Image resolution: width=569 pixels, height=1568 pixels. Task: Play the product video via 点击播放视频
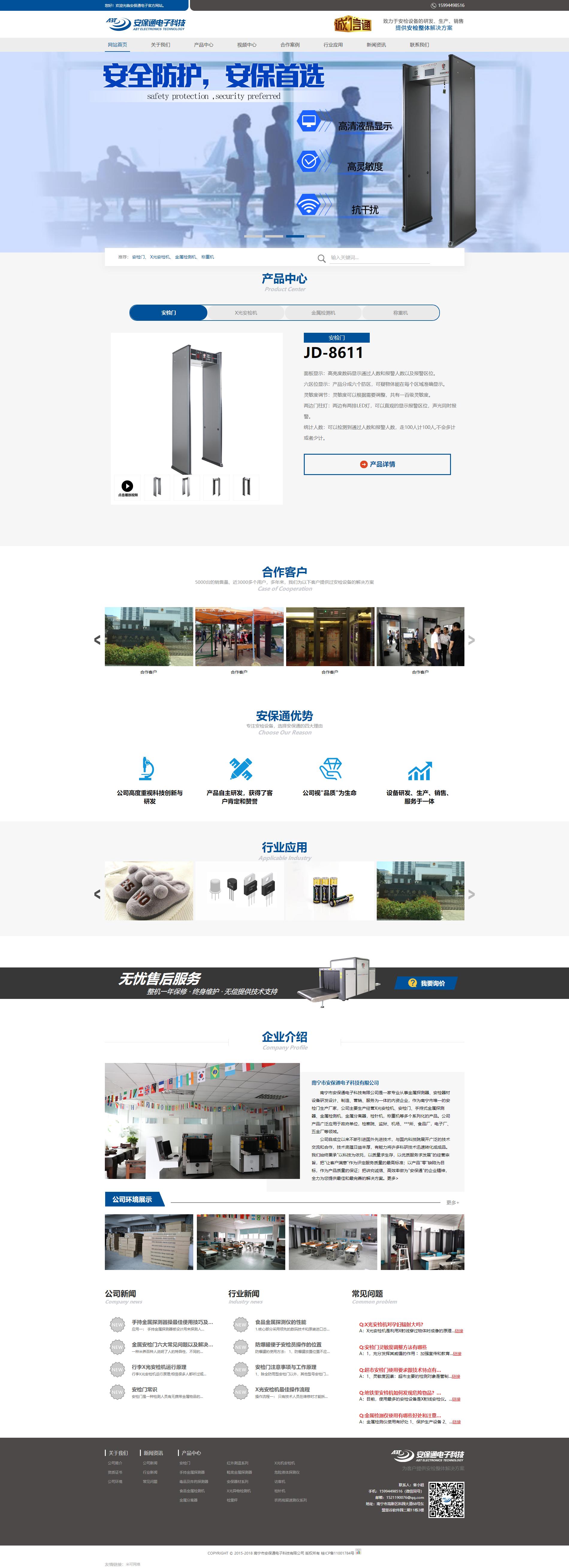tap(127, 487)
